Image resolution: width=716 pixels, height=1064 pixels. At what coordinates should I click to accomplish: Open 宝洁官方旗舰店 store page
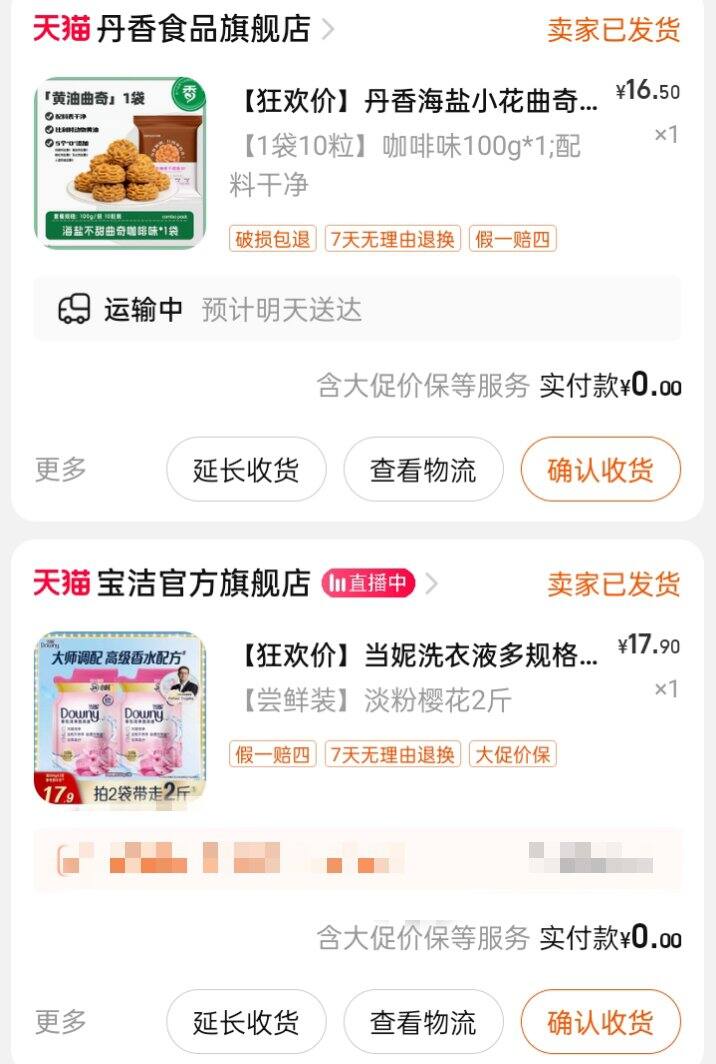[203, 583]
